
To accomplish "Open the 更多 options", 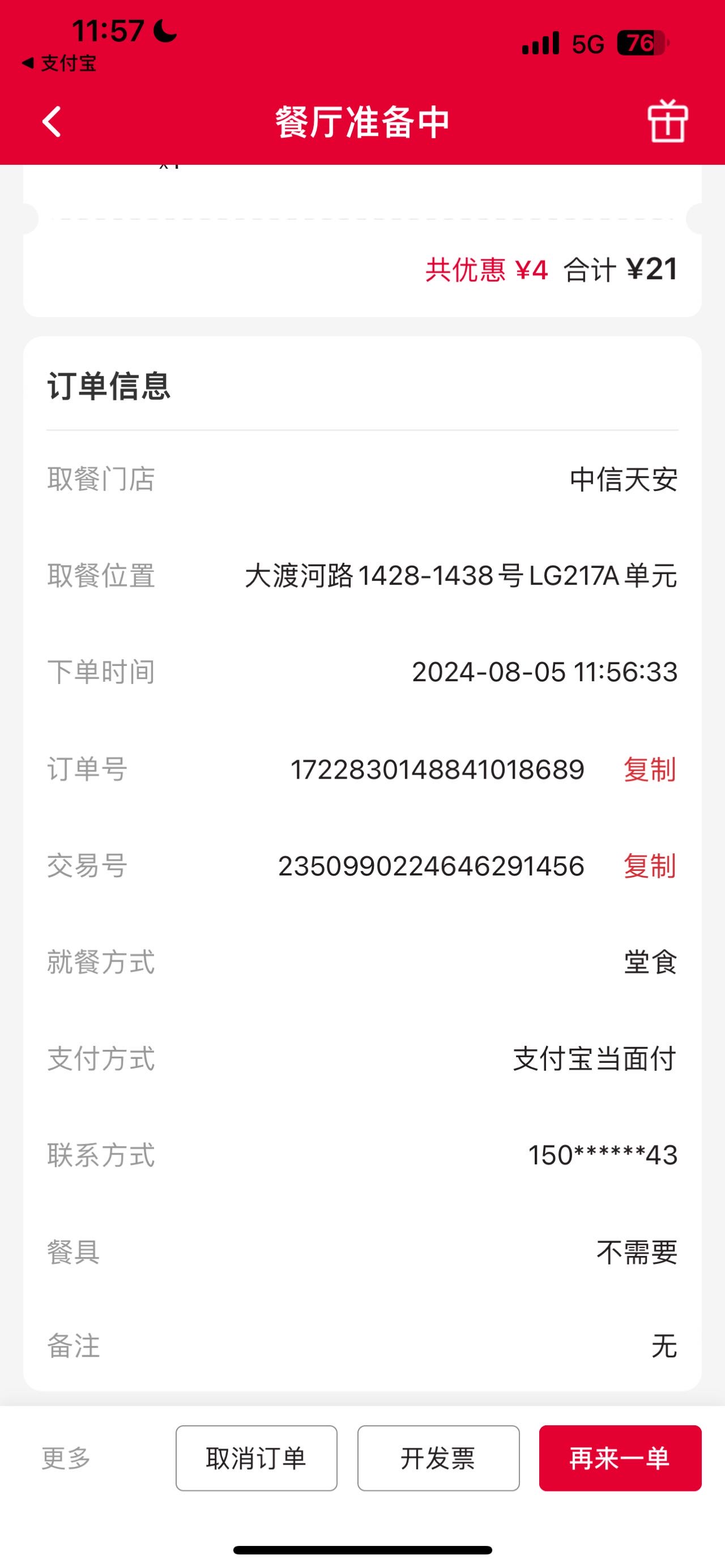I will coord(66,1459).
